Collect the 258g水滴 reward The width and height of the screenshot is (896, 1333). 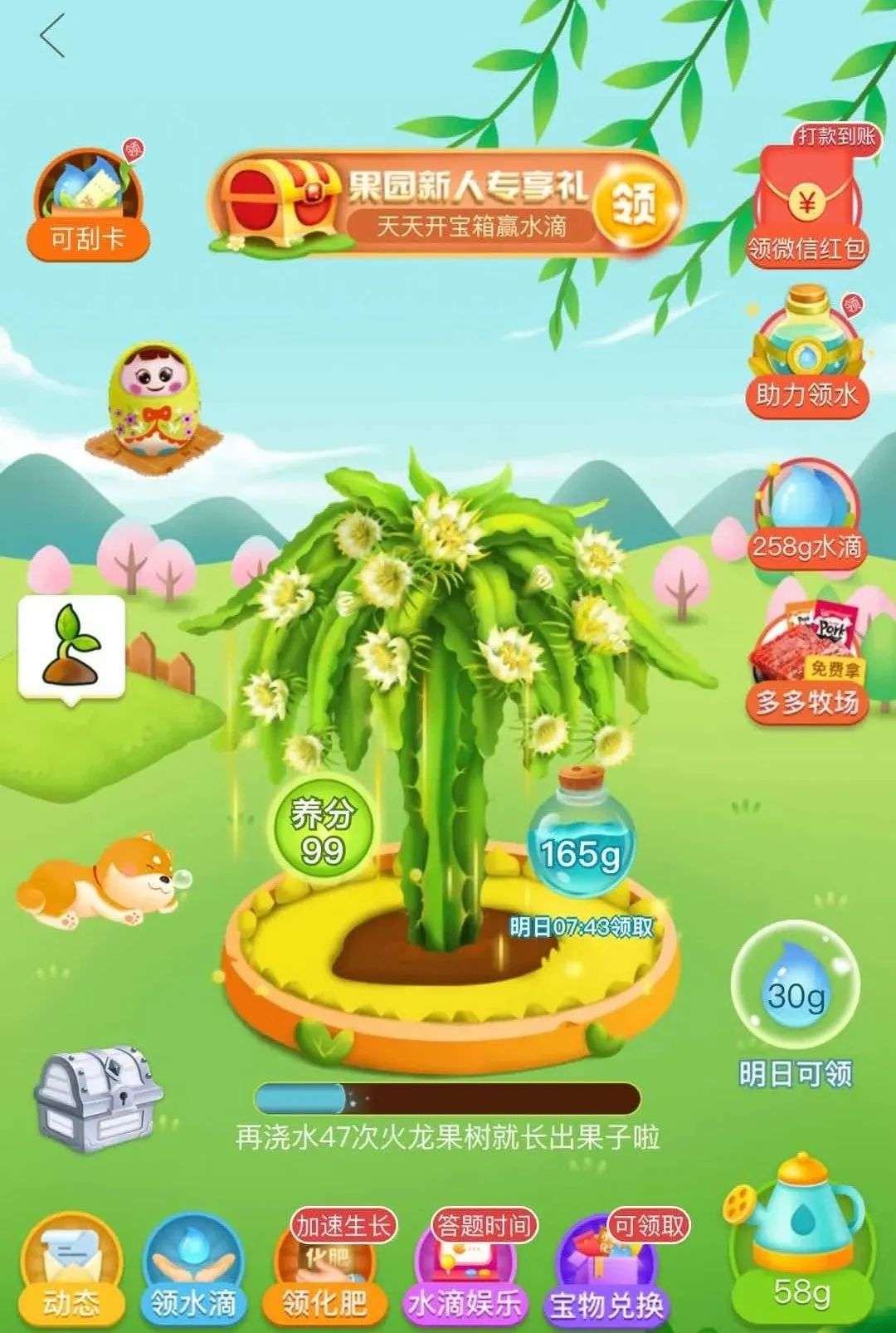[806, 515]
